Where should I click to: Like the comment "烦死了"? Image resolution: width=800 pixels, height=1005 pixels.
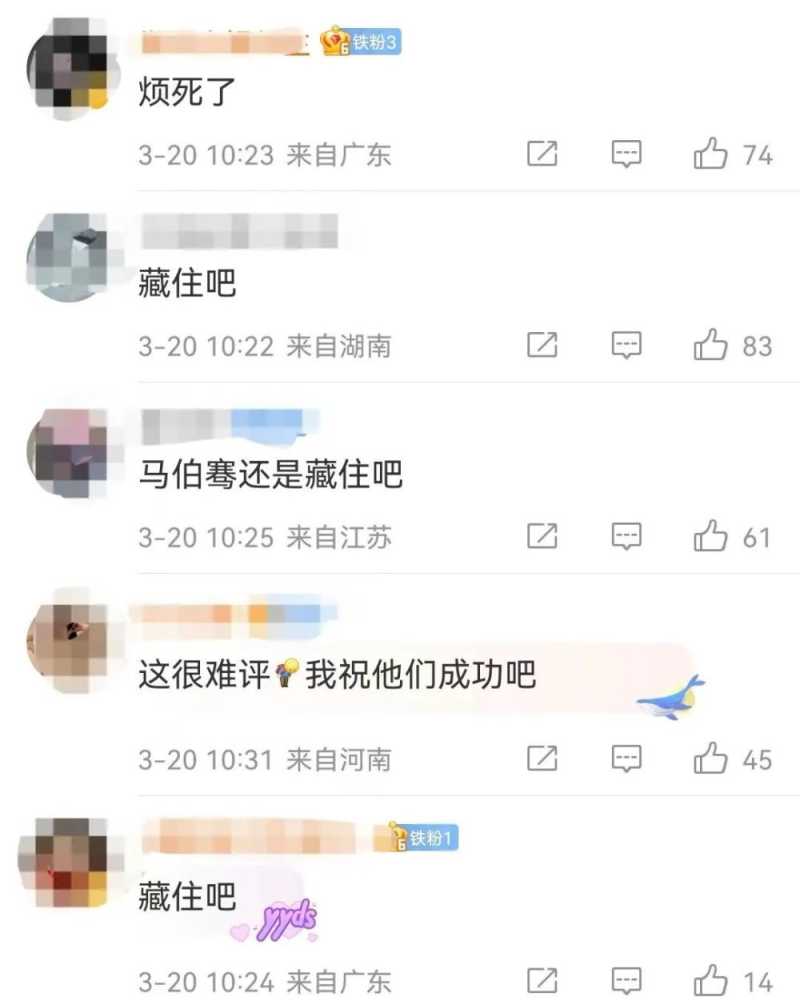coord(710,154)
